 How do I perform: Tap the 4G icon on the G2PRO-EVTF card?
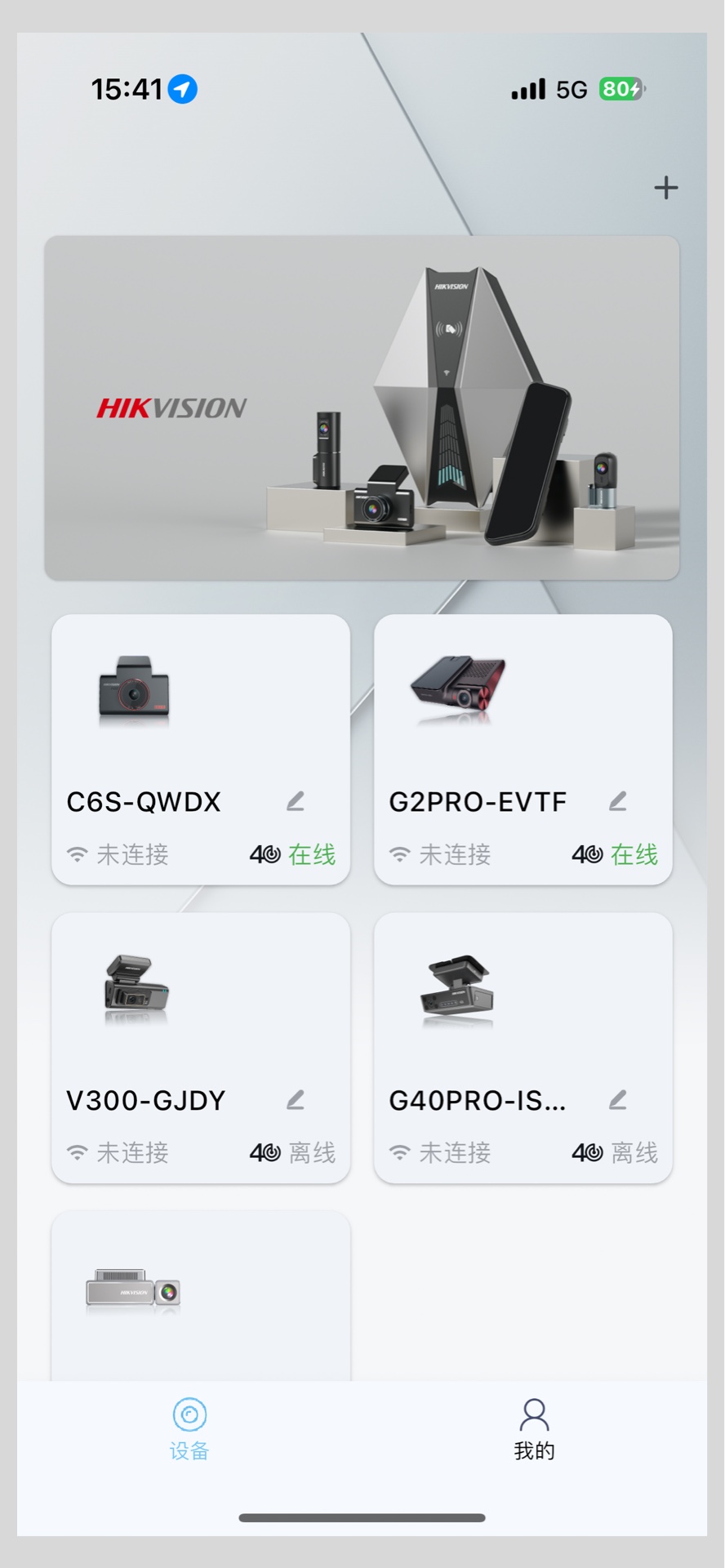[x=586, y=853]
